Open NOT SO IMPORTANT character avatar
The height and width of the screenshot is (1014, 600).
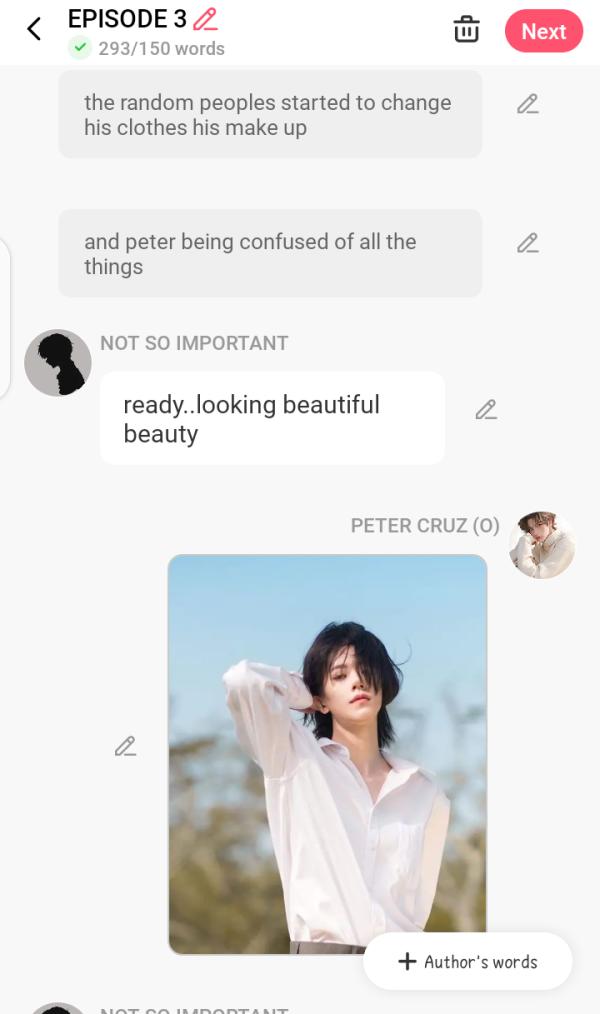pos(58,363)
